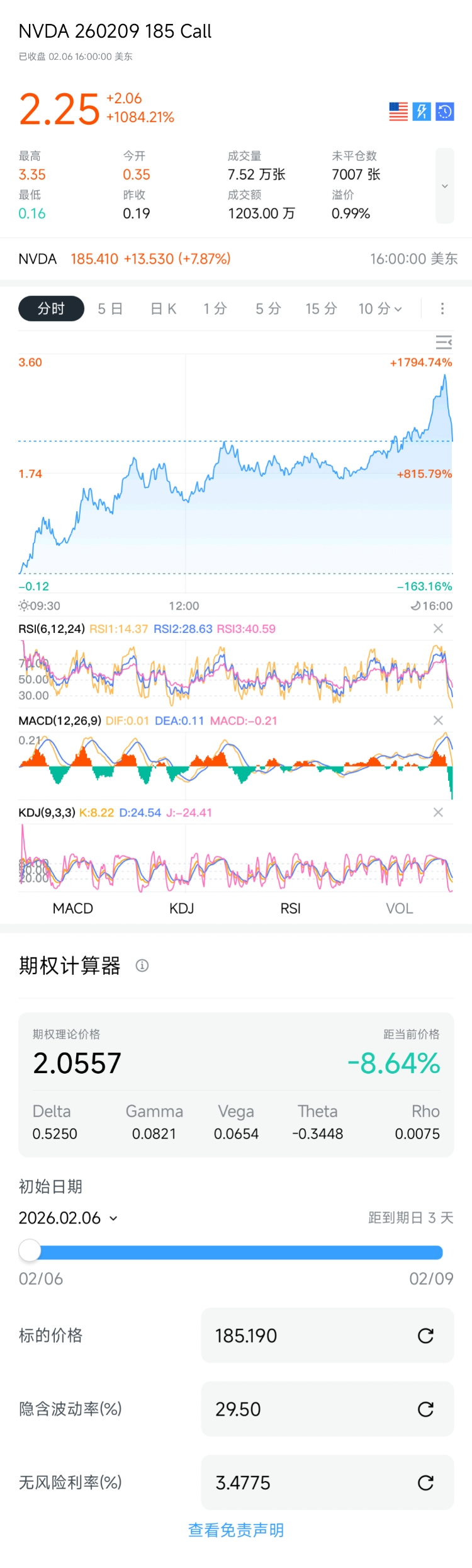
Task: Switch chart to 日K view
Action: coord(164,309)
